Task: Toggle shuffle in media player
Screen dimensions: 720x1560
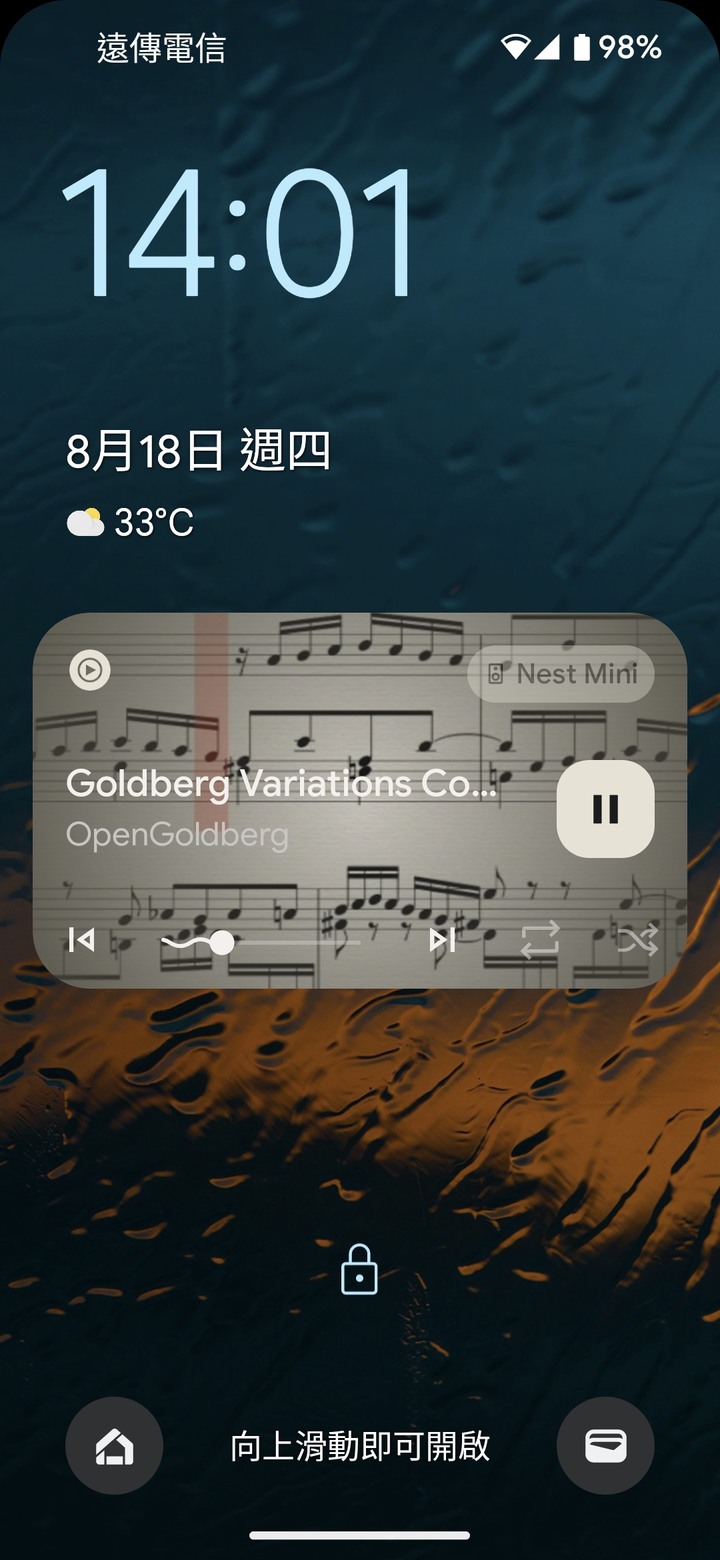Action: point(637,940)
